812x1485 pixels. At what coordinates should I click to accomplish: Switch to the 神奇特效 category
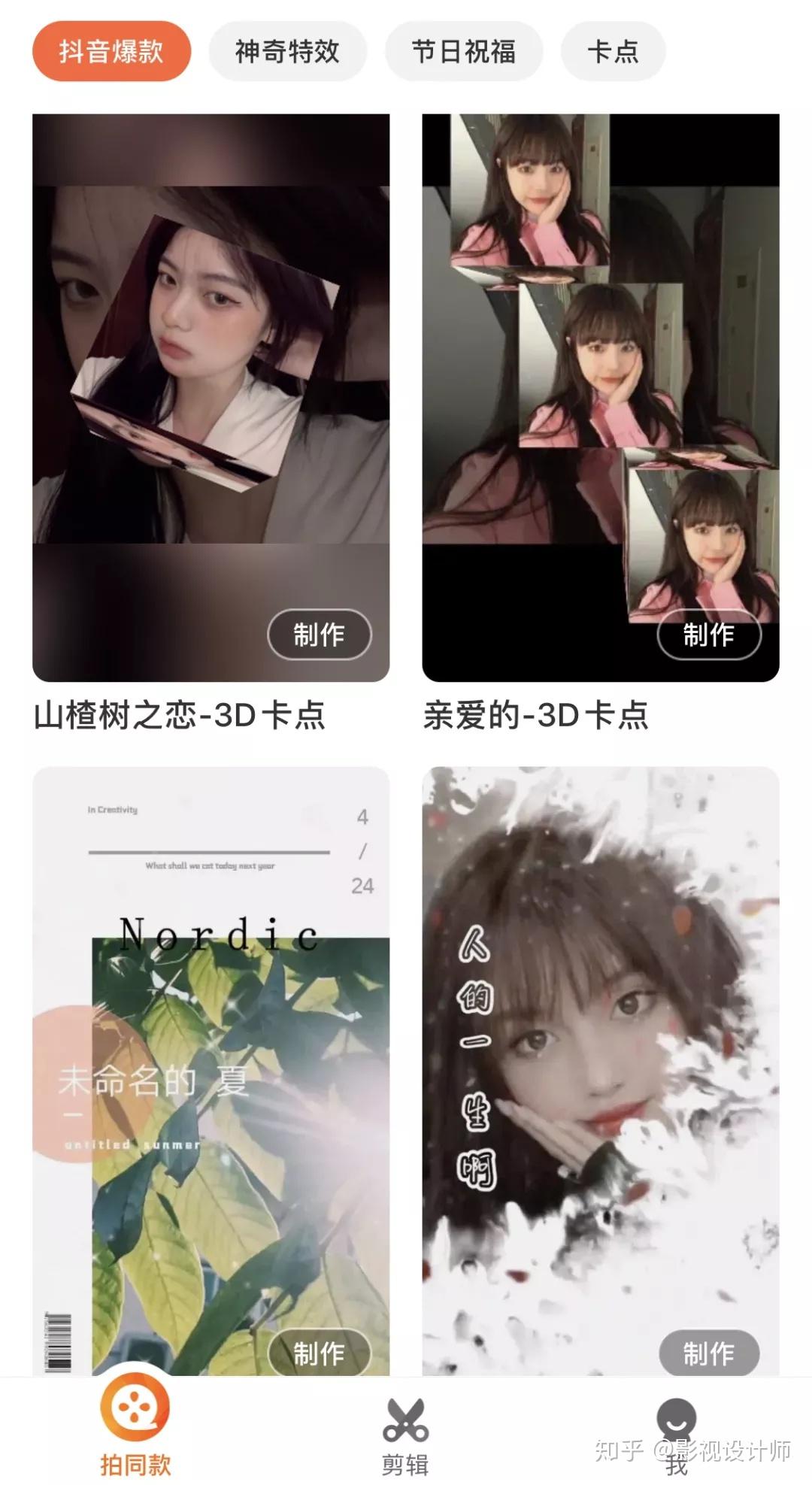(287, 51)
